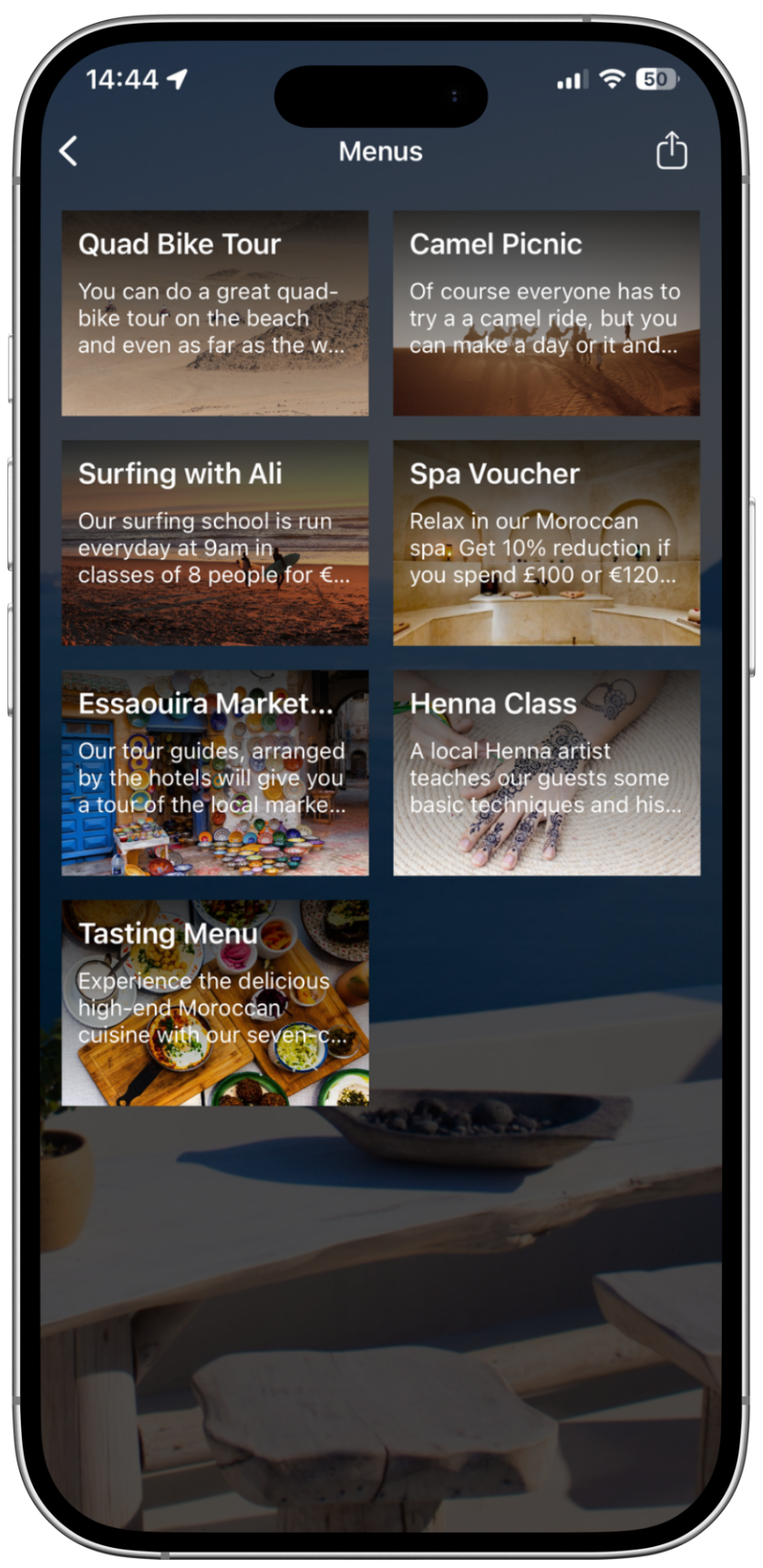Select the Surfing with Ali card

click(215, 543)
